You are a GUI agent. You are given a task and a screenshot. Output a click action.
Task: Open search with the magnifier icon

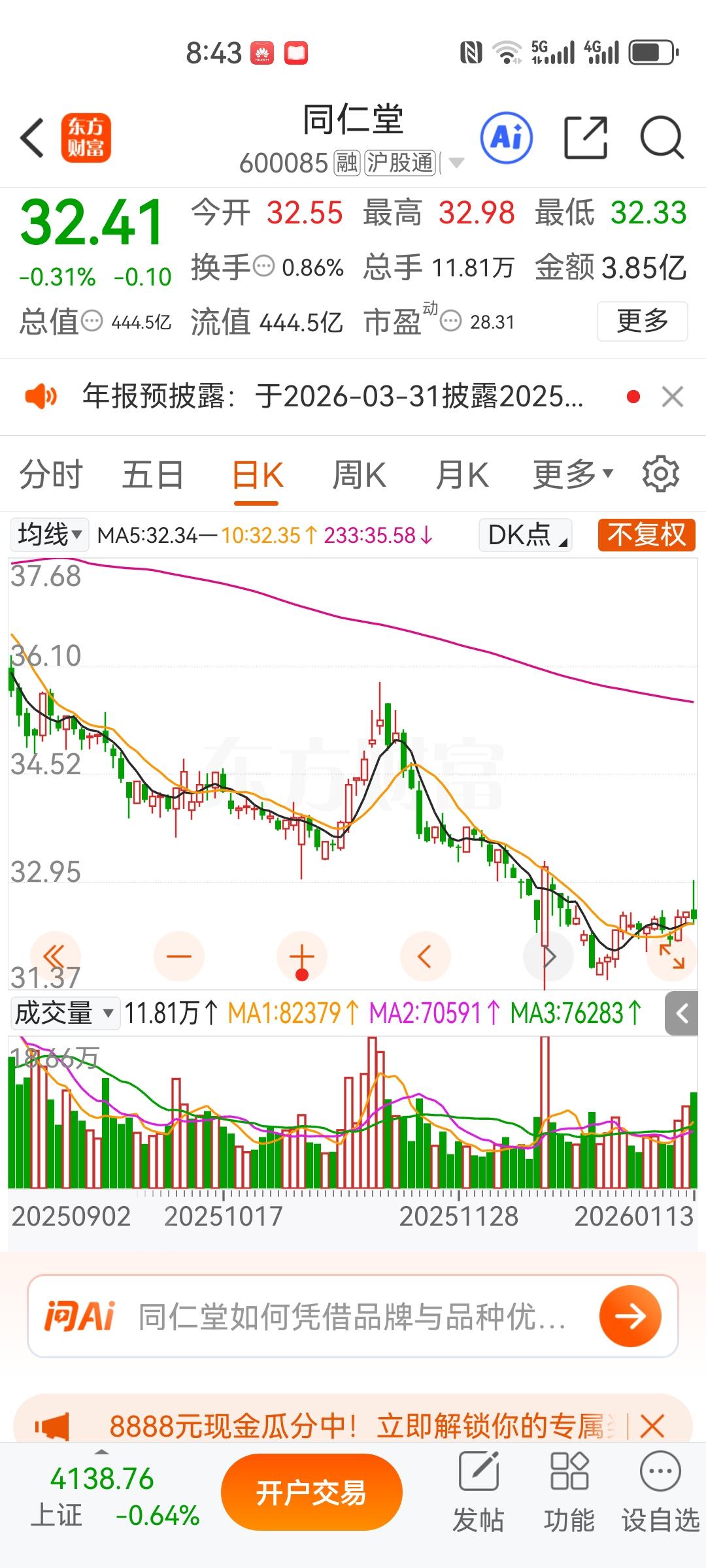pos(662,139)
